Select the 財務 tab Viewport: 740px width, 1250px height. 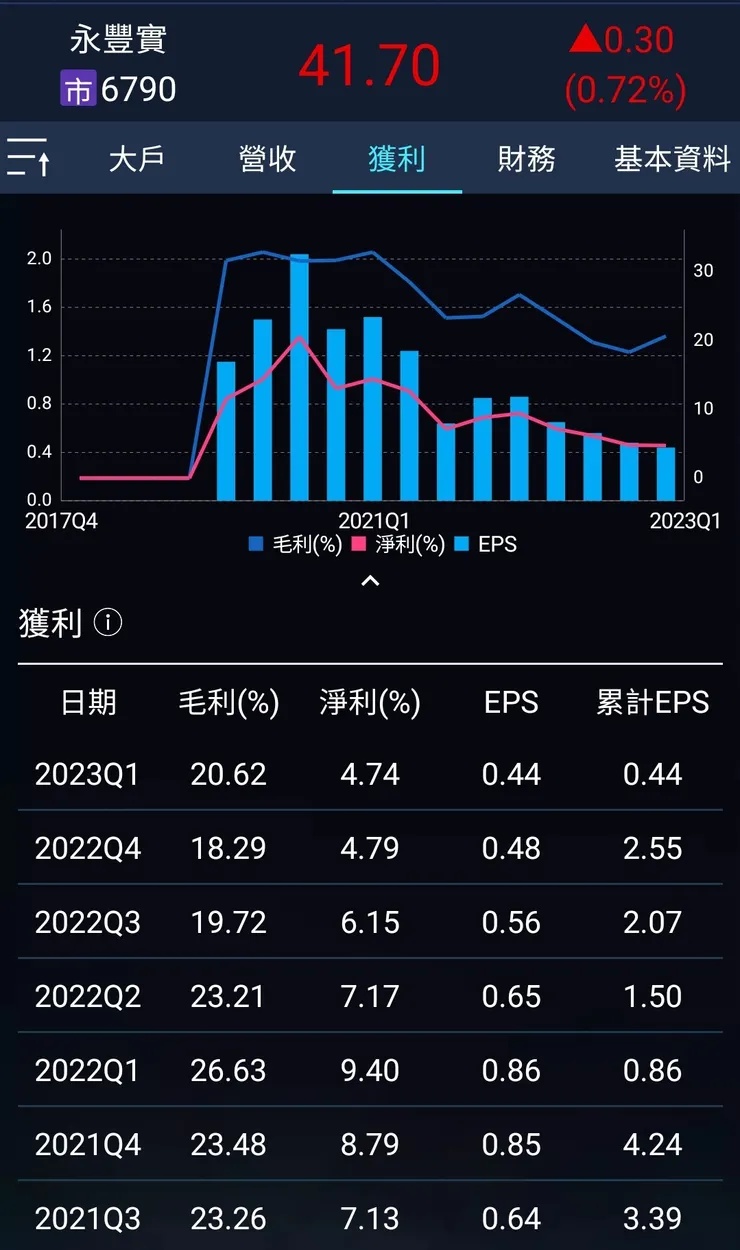point(526,160)
